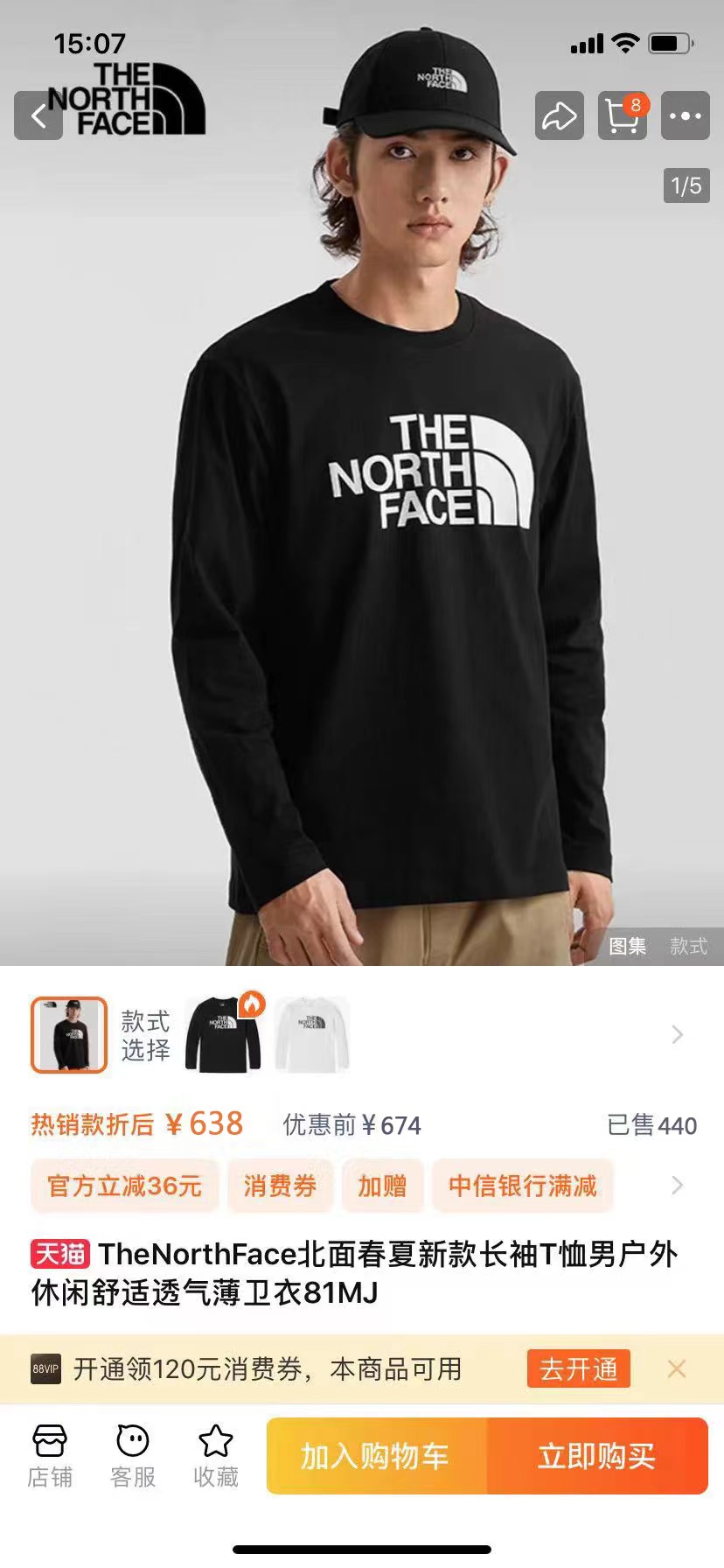Dismiss the 88VIP coupon banner
Image resolution: width=724 pixels, height=1568 pixels.
676,1368
